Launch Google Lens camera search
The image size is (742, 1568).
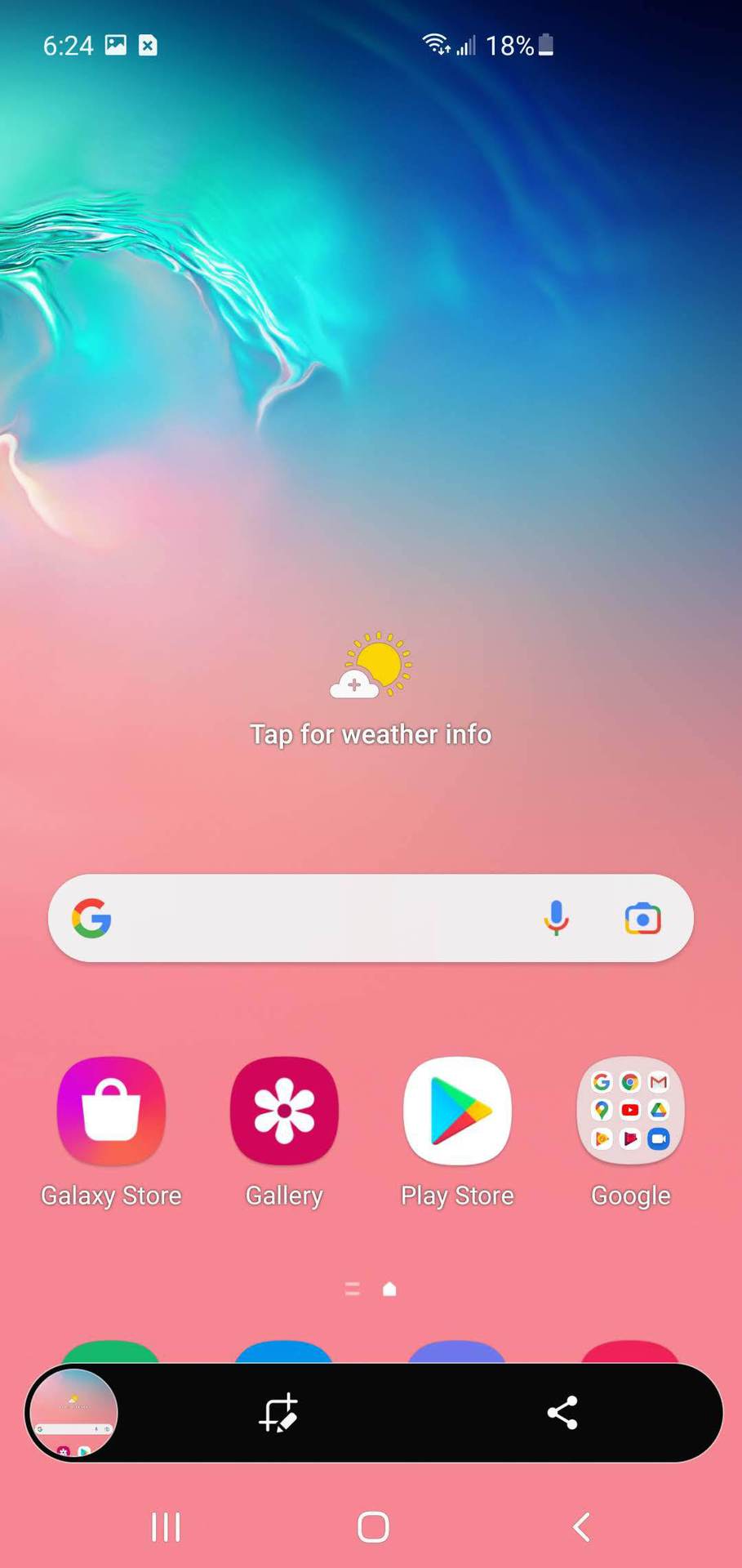(642, 919)
